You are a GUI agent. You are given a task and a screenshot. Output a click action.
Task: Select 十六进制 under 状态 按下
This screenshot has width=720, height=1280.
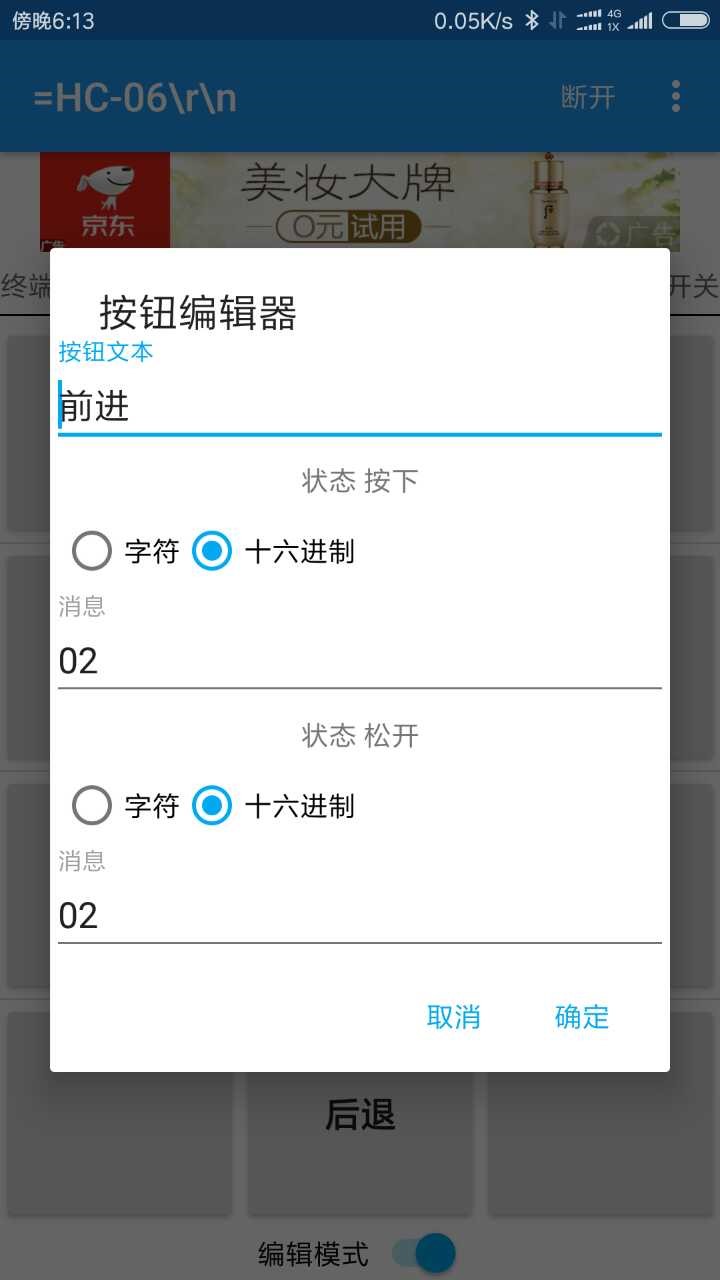(x=272, y=551)
